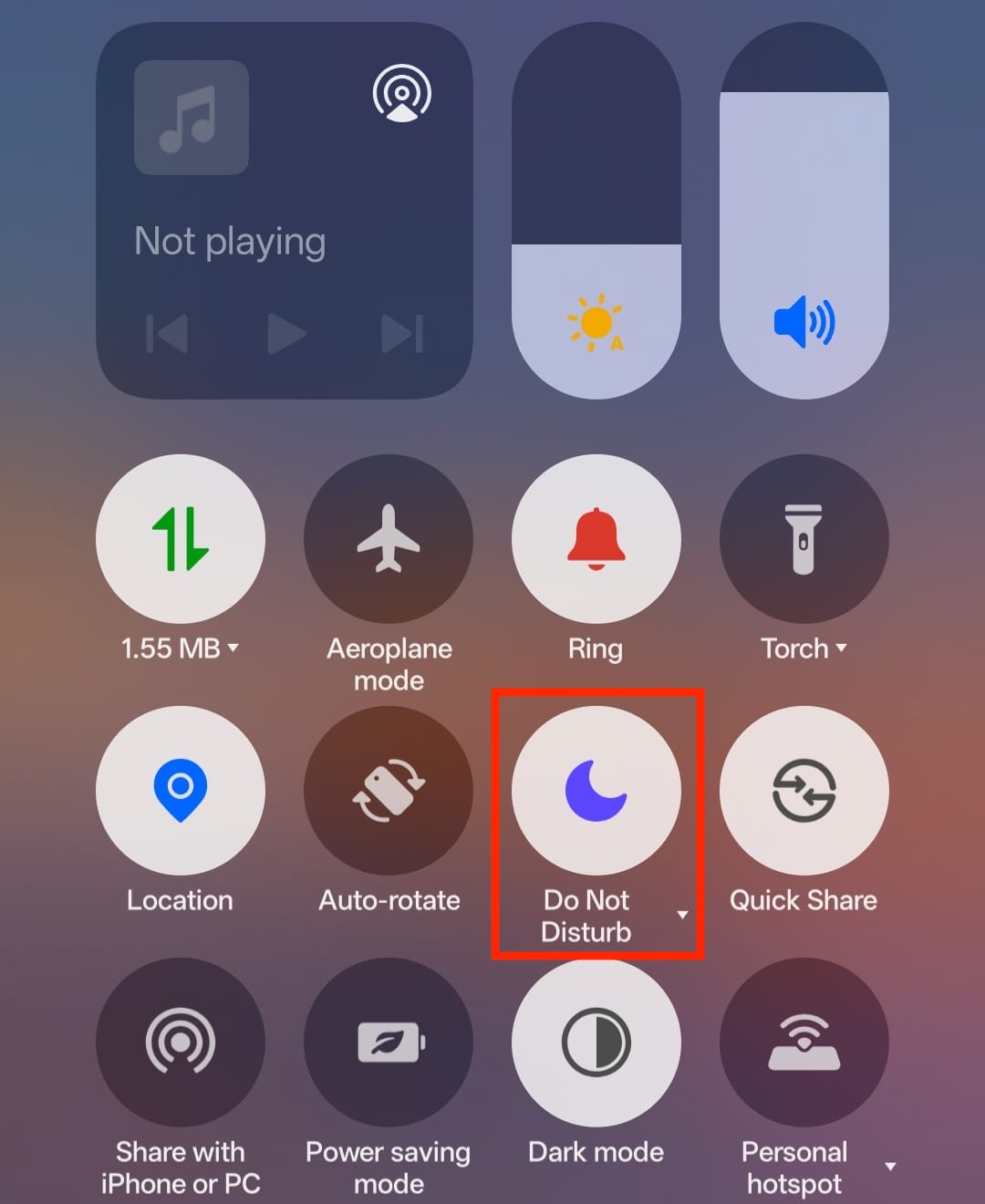Screen dimensions: 985x1204
Task: Enable Power saving mode
Action: (389, 1041)
